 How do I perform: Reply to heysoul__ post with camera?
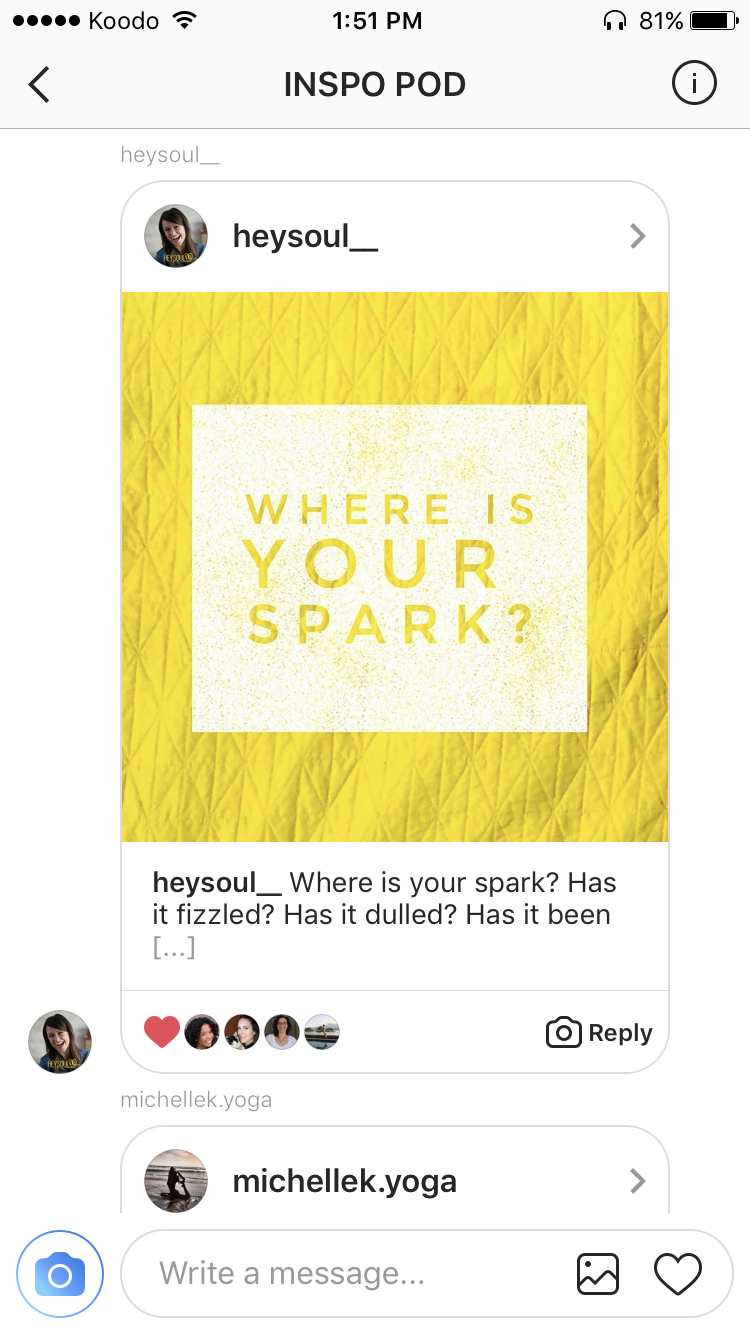599,1033
